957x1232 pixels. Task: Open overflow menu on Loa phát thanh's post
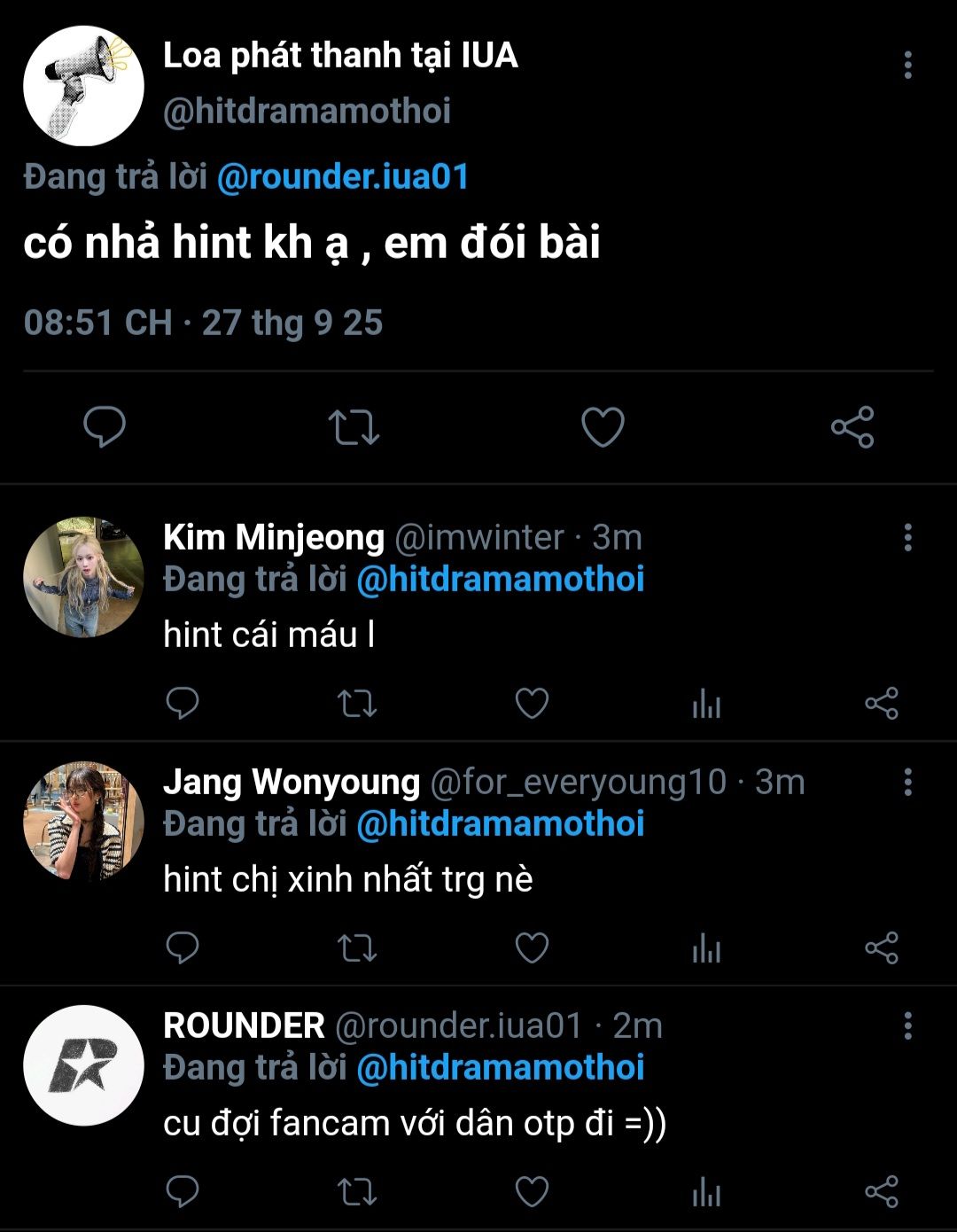907,65
